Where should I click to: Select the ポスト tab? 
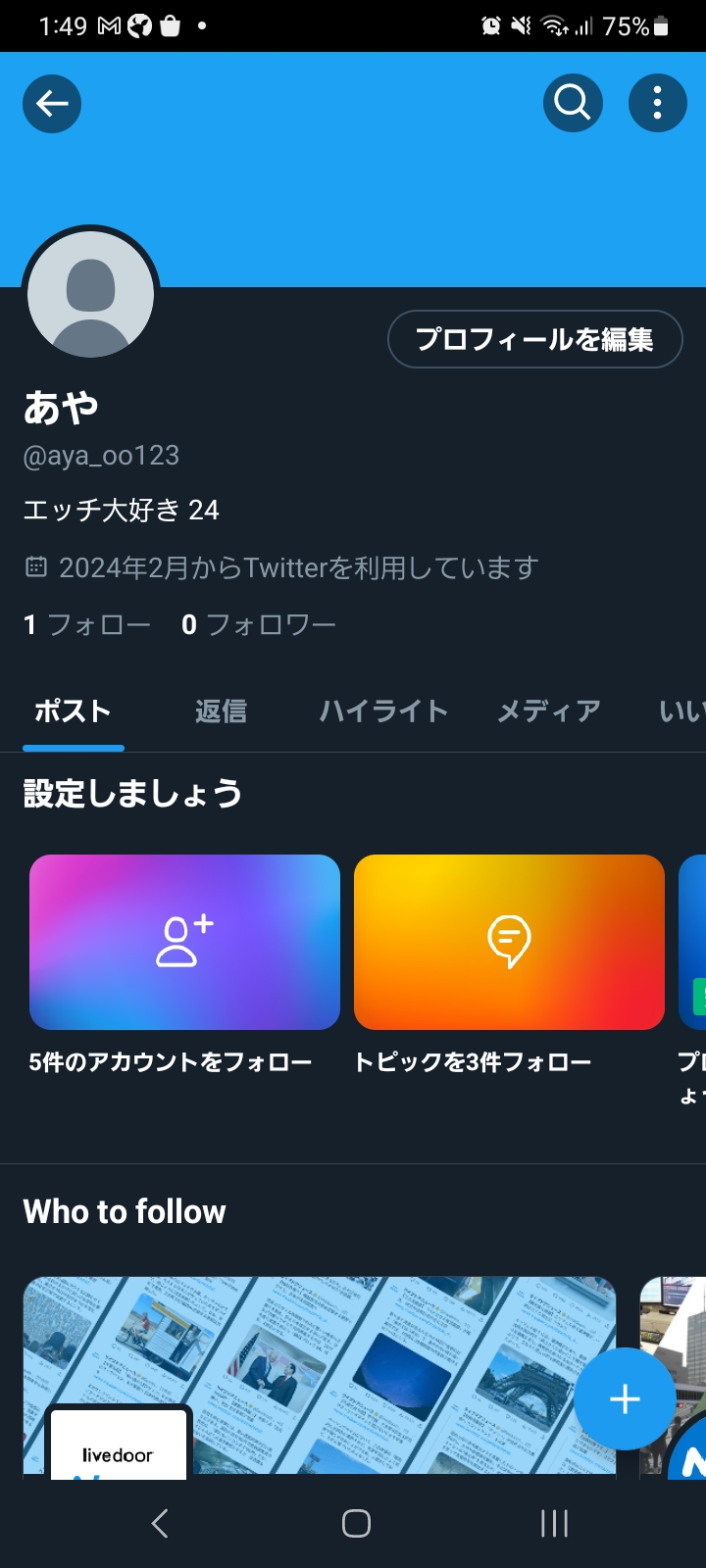tap(73, 711)
